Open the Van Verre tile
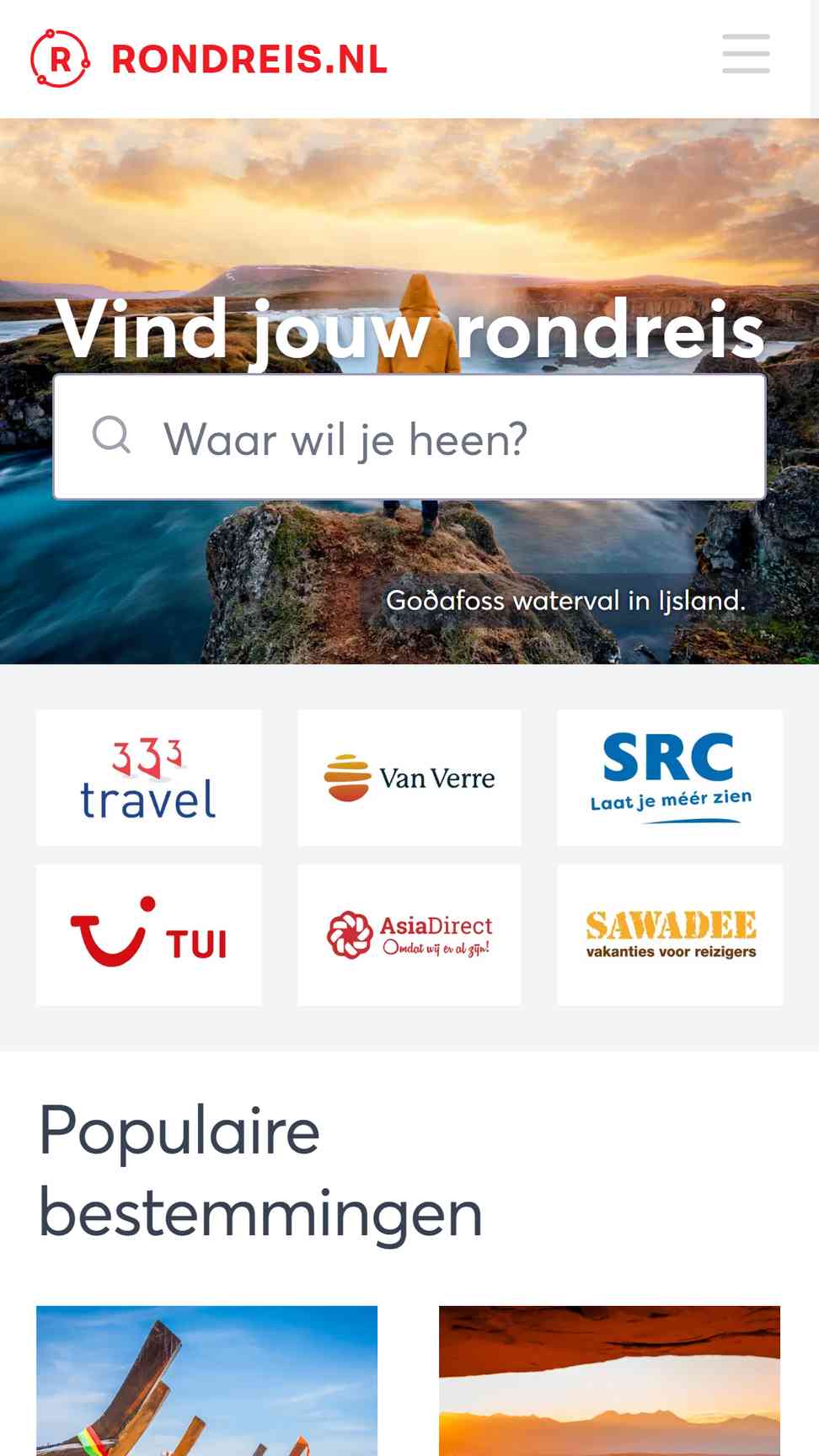 (x=409, y=778)
